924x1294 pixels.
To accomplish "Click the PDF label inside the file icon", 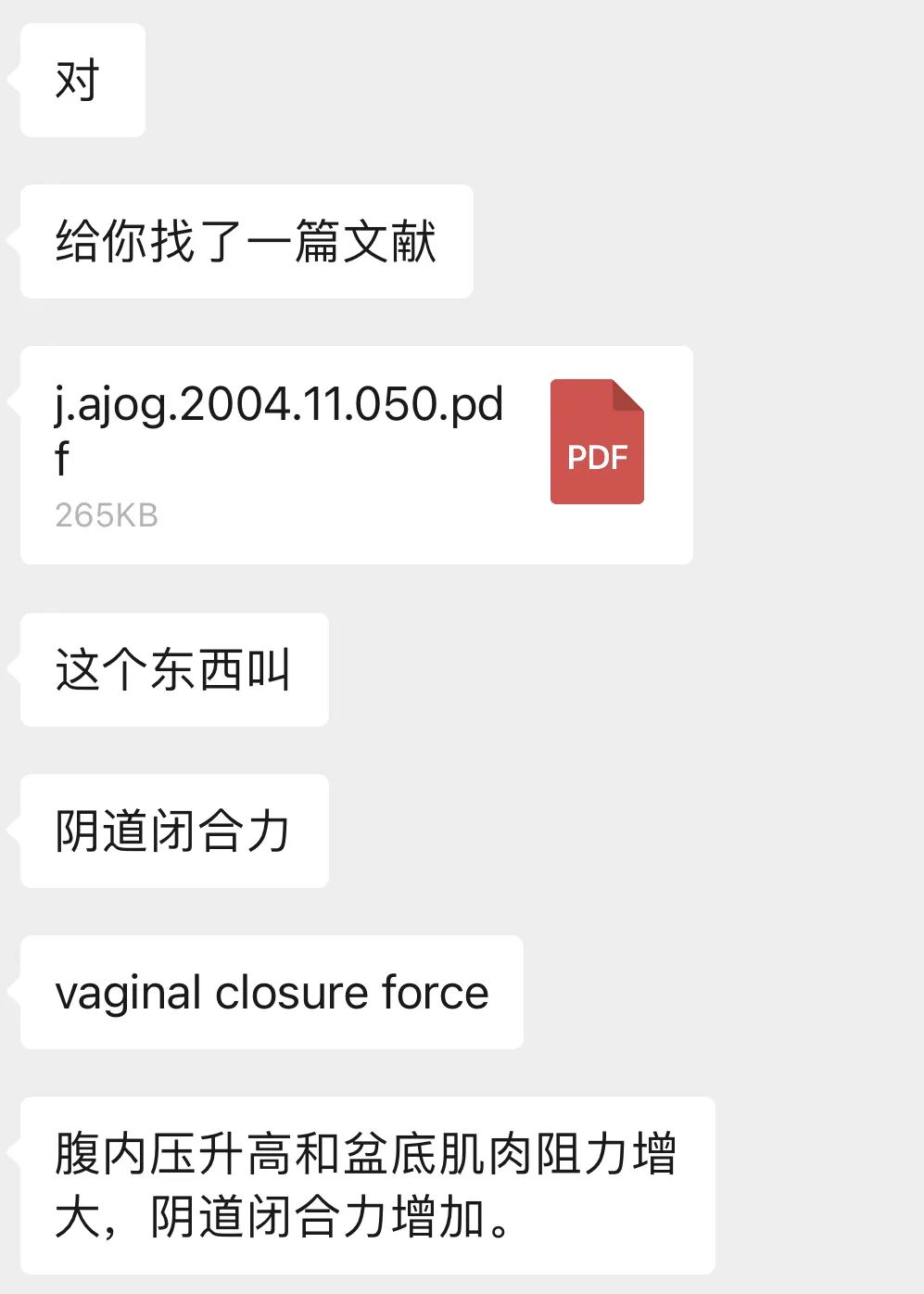I will (597, 457).
